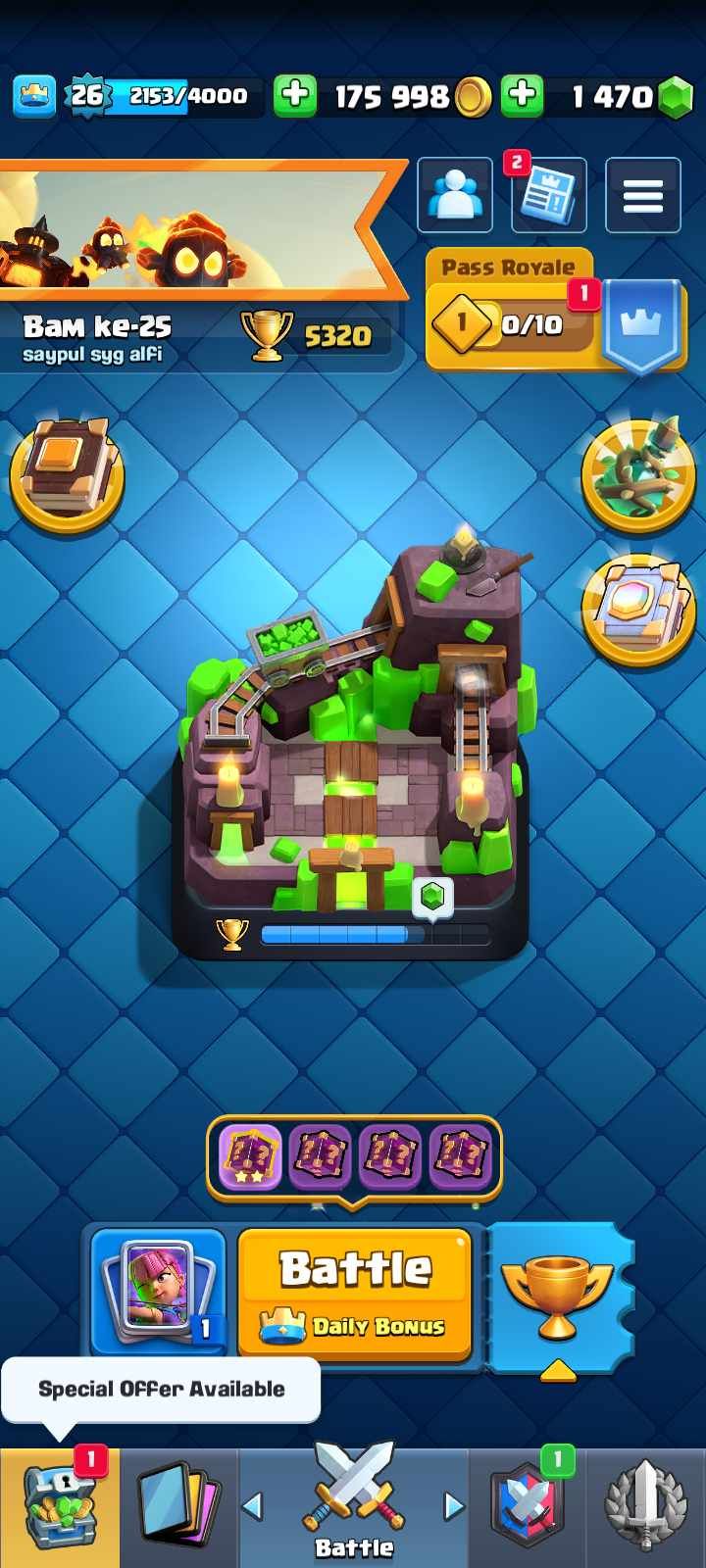
Task: Start a Battle match
Action: point(355,1292)
